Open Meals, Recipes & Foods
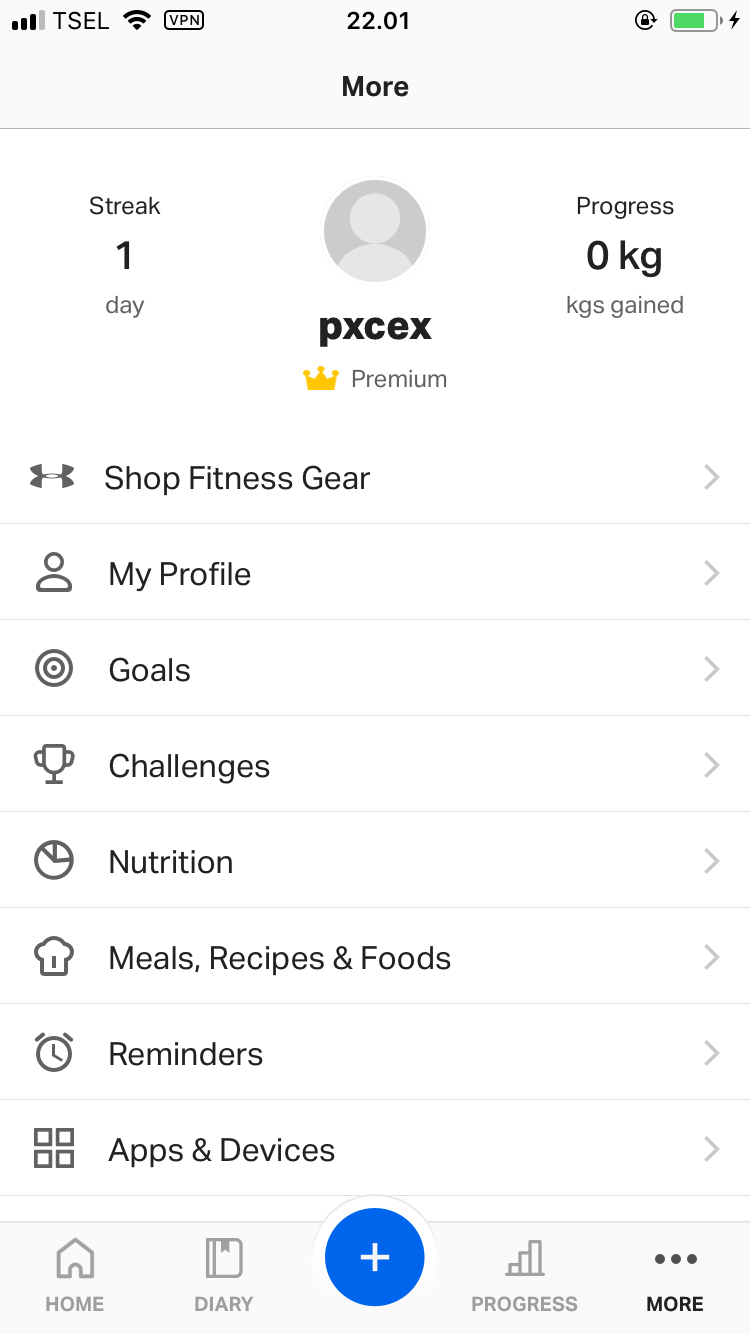This screenshot has height=1334, width=750. click(x=375, y=957)
